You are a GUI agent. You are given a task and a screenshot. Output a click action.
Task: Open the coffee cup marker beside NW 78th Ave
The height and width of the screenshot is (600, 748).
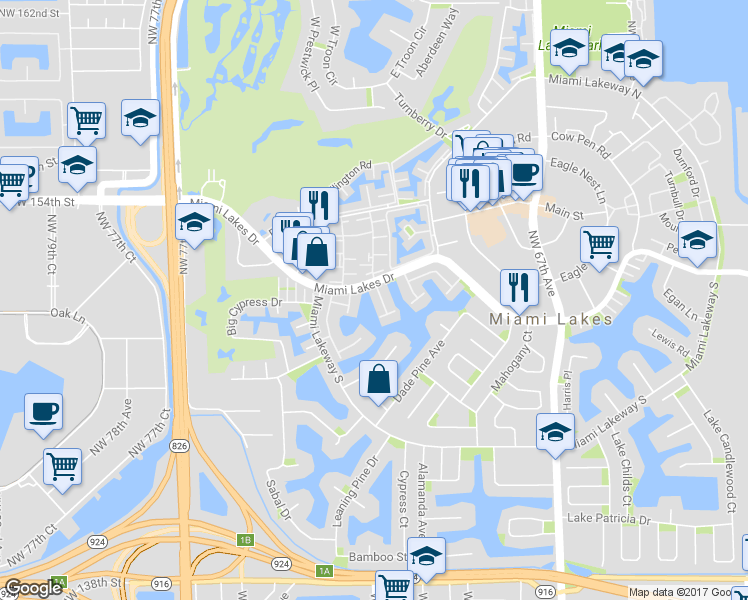[42, 413]
